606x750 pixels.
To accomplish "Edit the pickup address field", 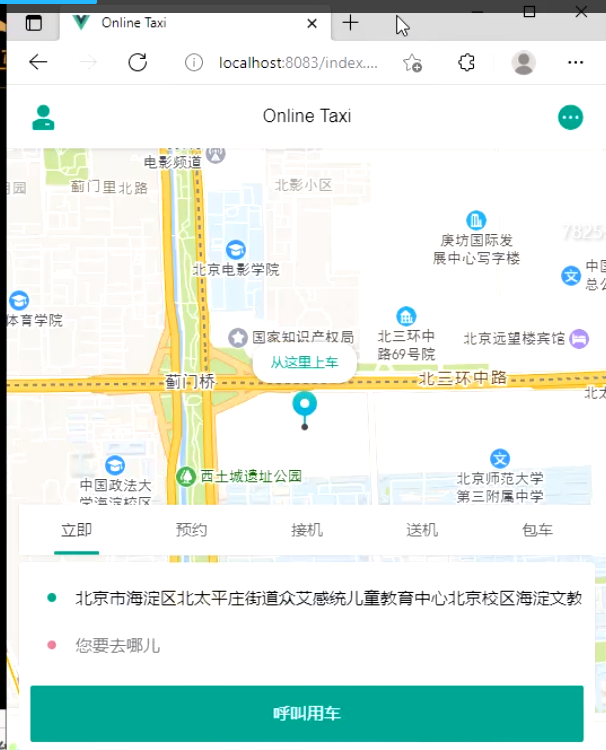I will coord(328,599).
